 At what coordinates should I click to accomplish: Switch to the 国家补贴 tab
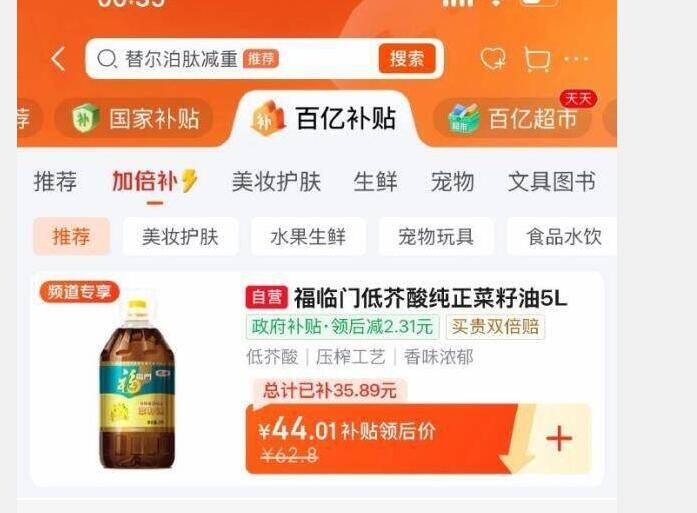tap(137, 119)
